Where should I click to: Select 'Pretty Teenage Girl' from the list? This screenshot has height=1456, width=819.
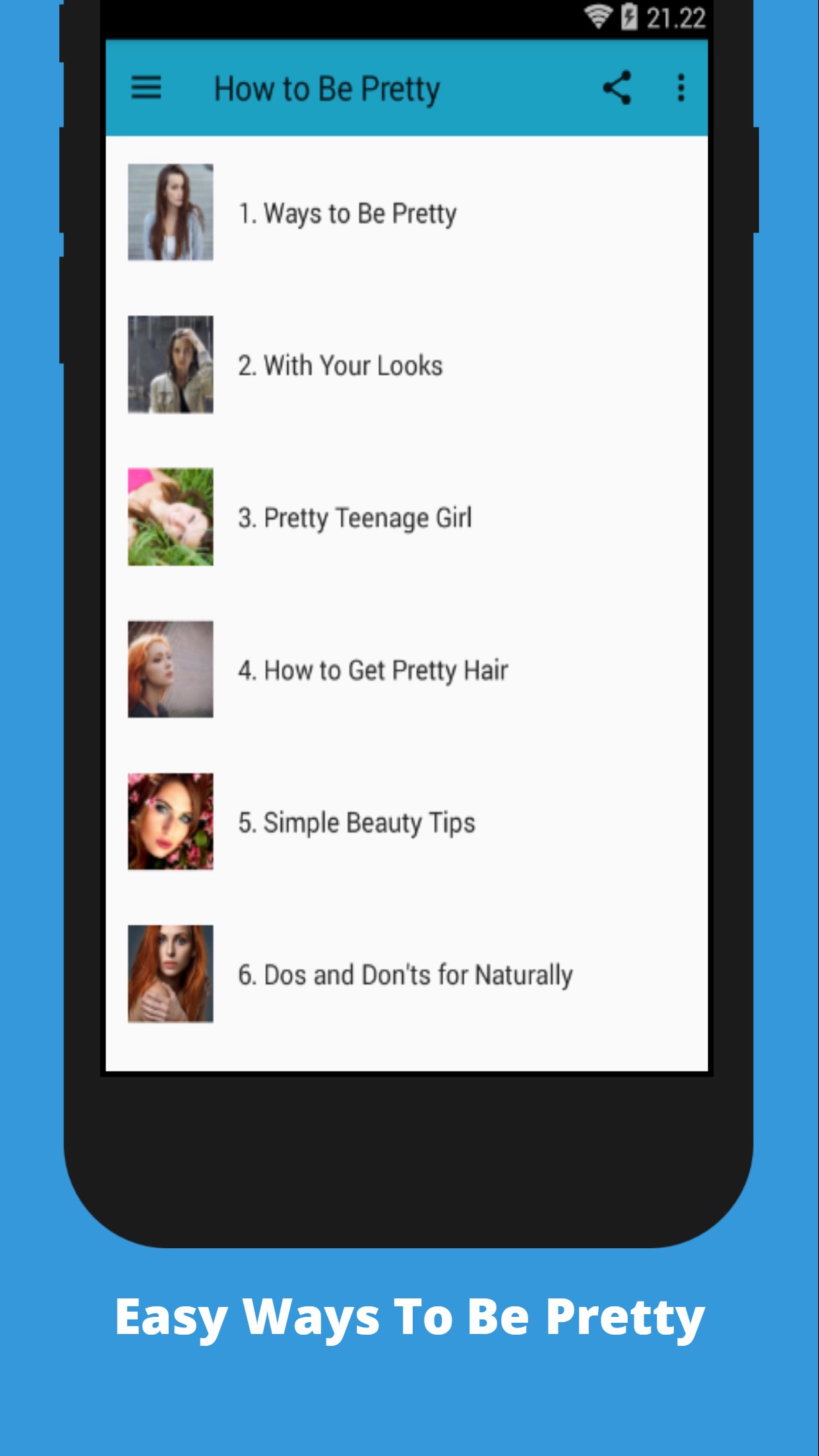355,517
